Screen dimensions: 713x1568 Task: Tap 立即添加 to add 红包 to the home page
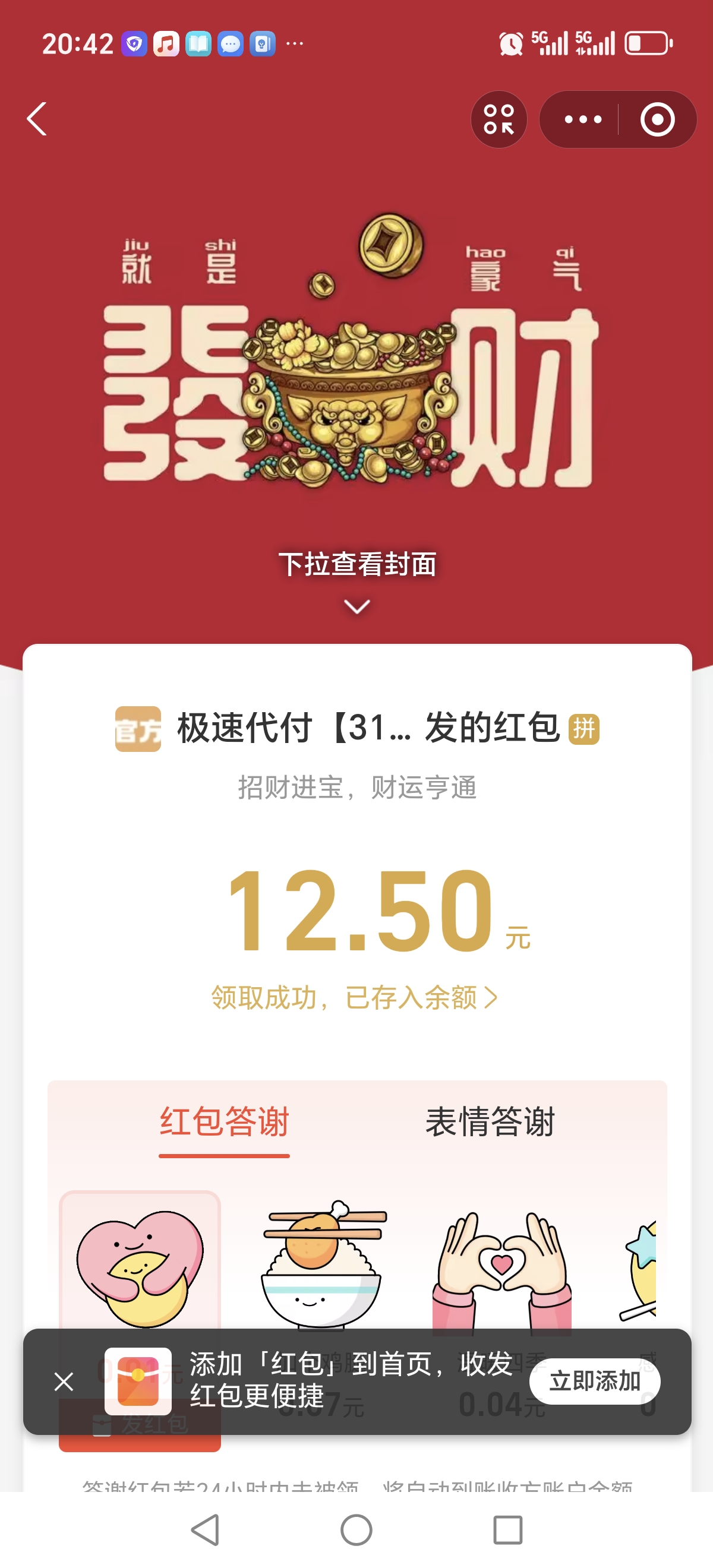pos(594,1381)
